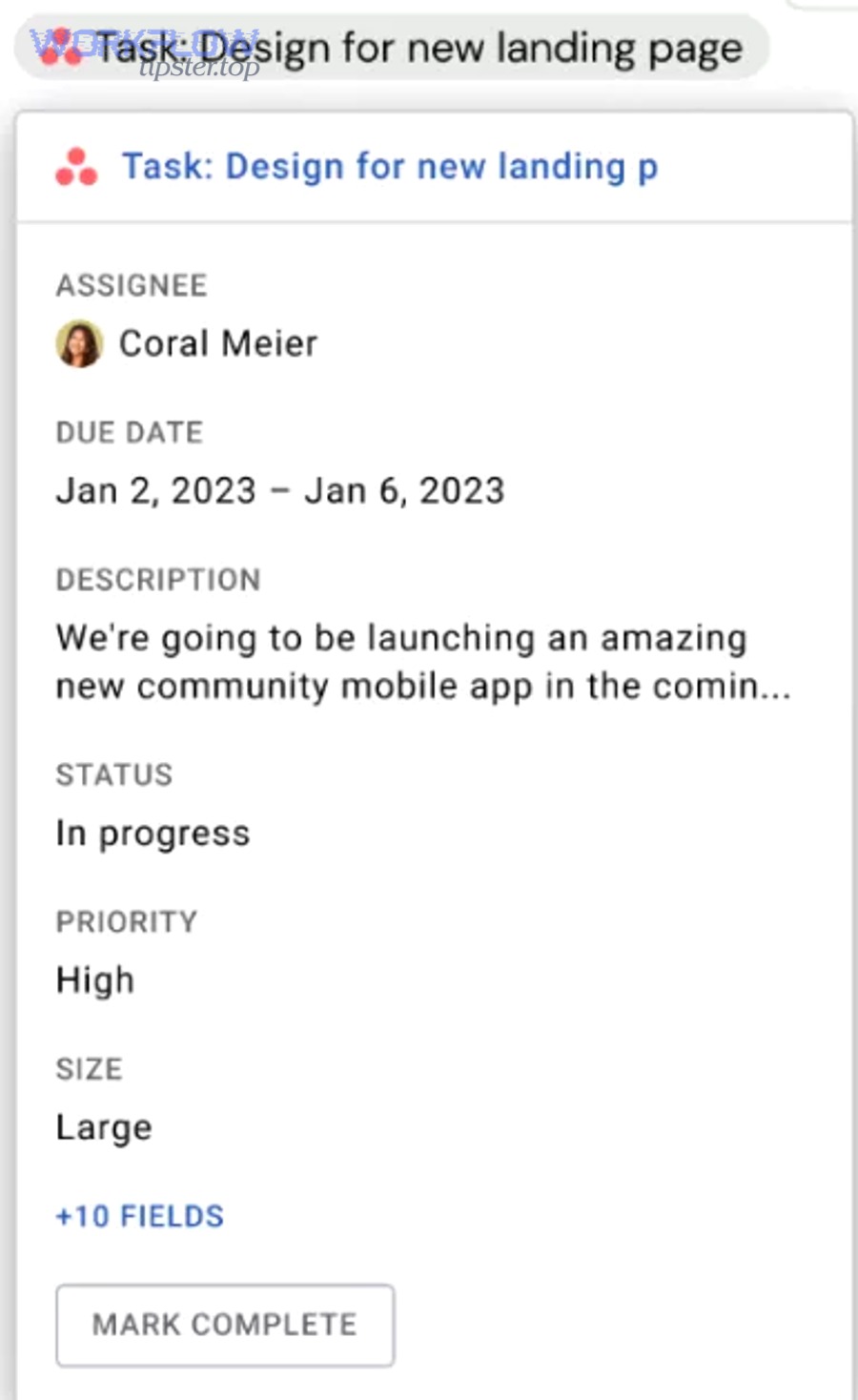
Task: Open the task title link in card
Action: 389,167
